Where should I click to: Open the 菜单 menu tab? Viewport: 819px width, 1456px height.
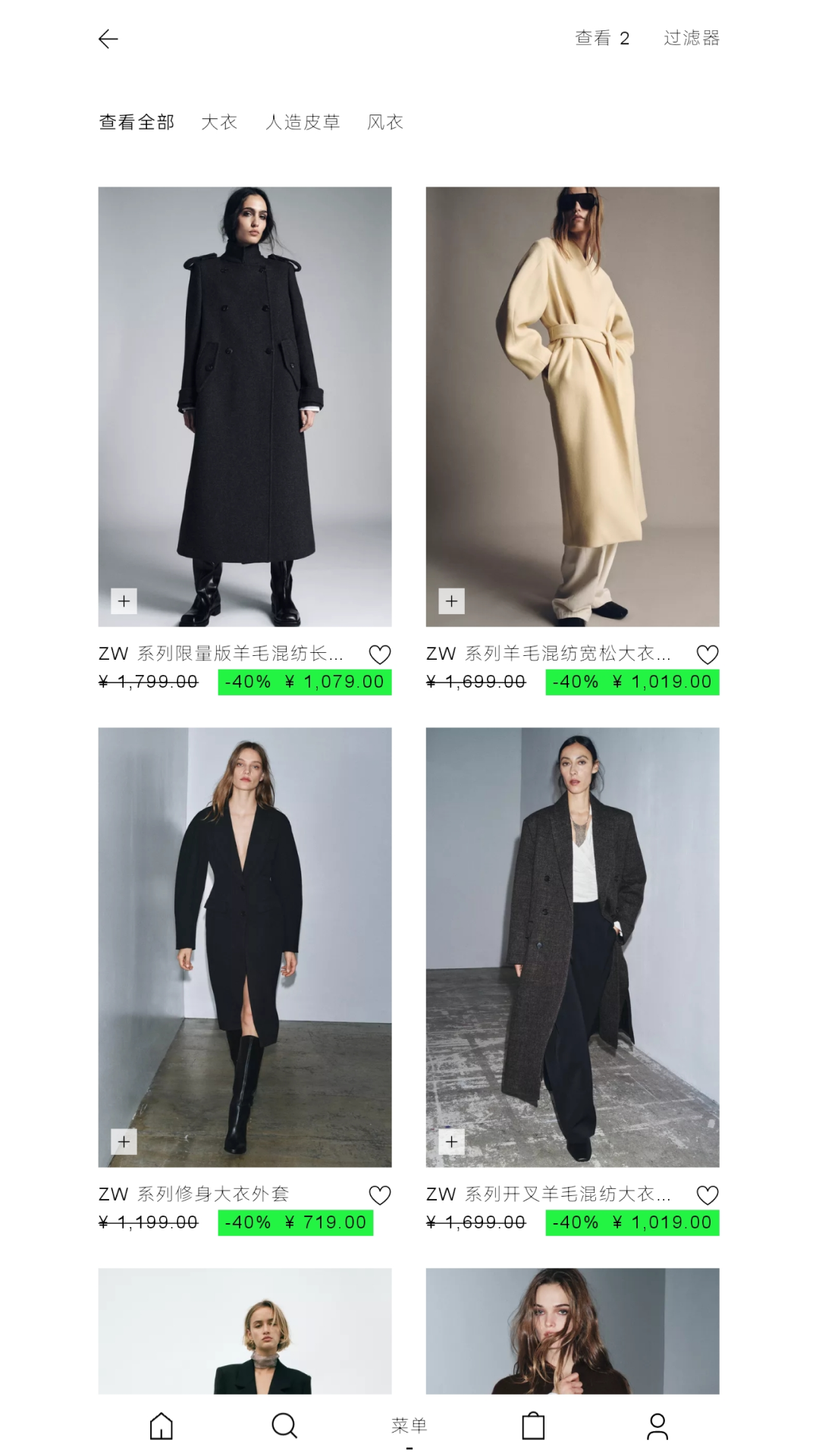point(409,1426)
